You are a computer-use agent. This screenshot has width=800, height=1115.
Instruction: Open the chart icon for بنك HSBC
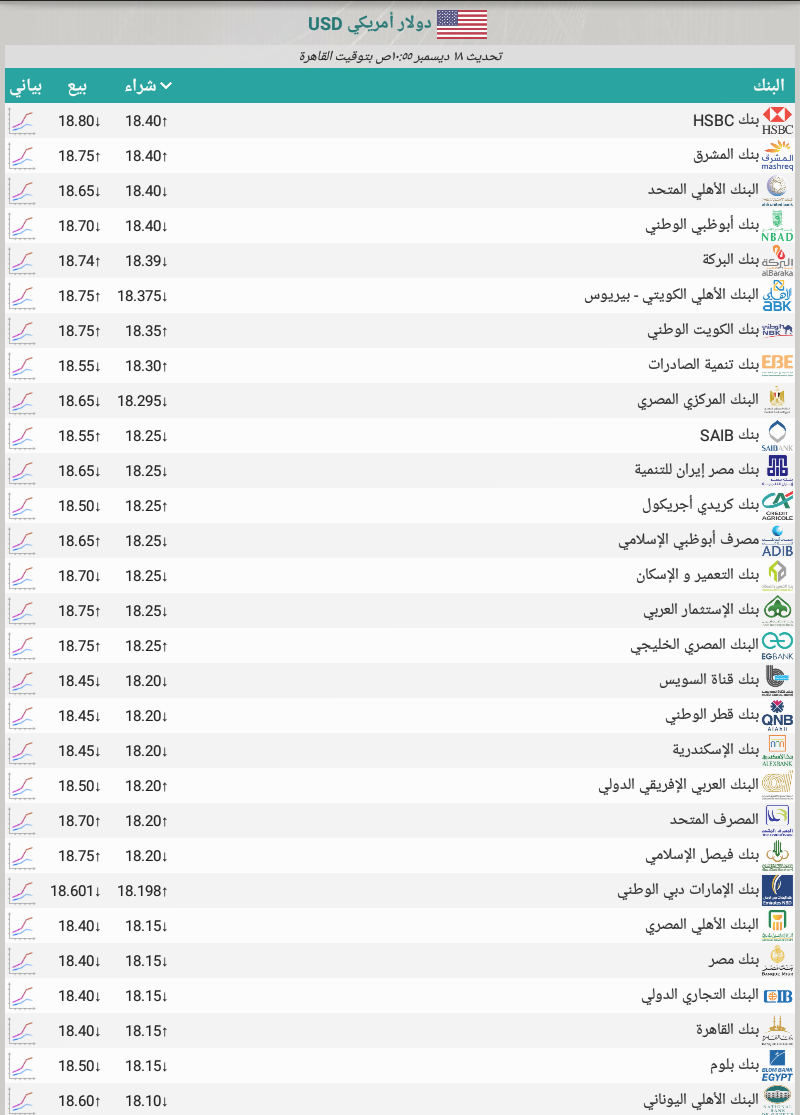coord(22,121)
